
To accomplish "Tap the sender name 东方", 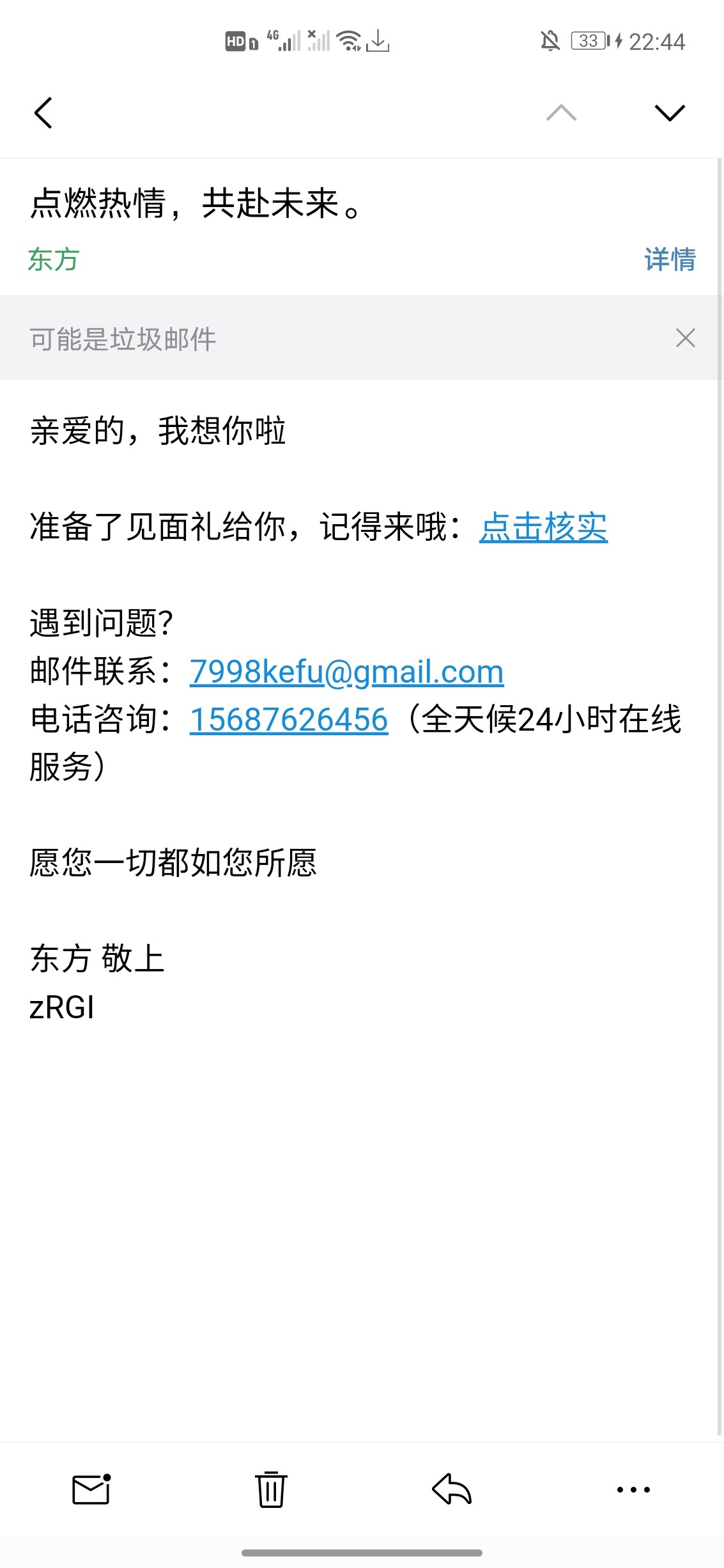I will coord(54,260).
